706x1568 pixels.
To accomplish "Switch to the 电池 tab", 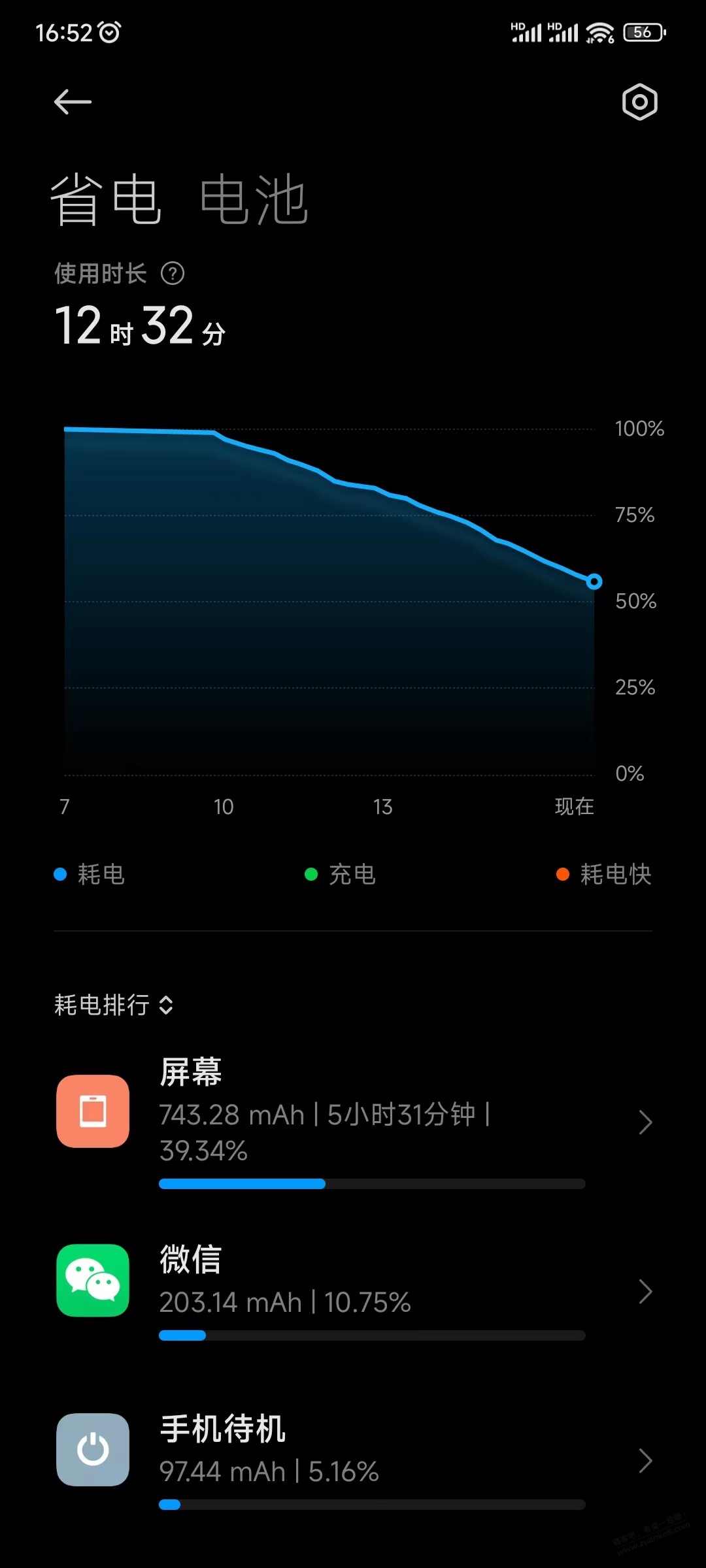I will point(254,199).
